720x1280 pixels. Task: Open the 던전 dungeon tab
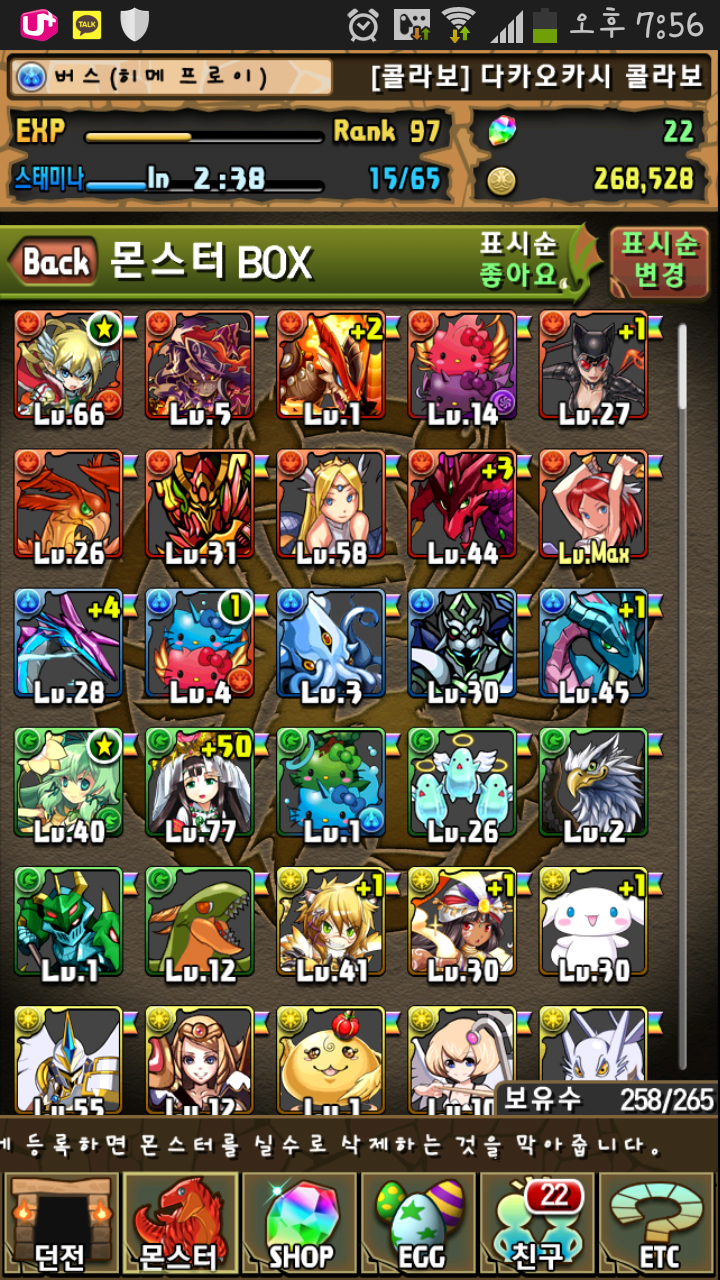pos(60,1224)
